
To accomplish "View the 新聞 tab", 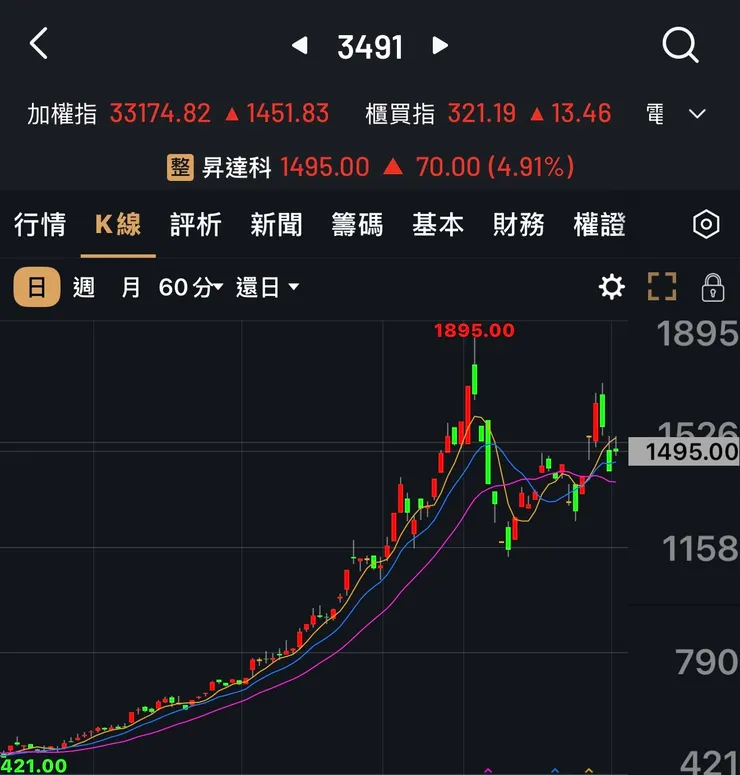I will (x=276, y=225).
